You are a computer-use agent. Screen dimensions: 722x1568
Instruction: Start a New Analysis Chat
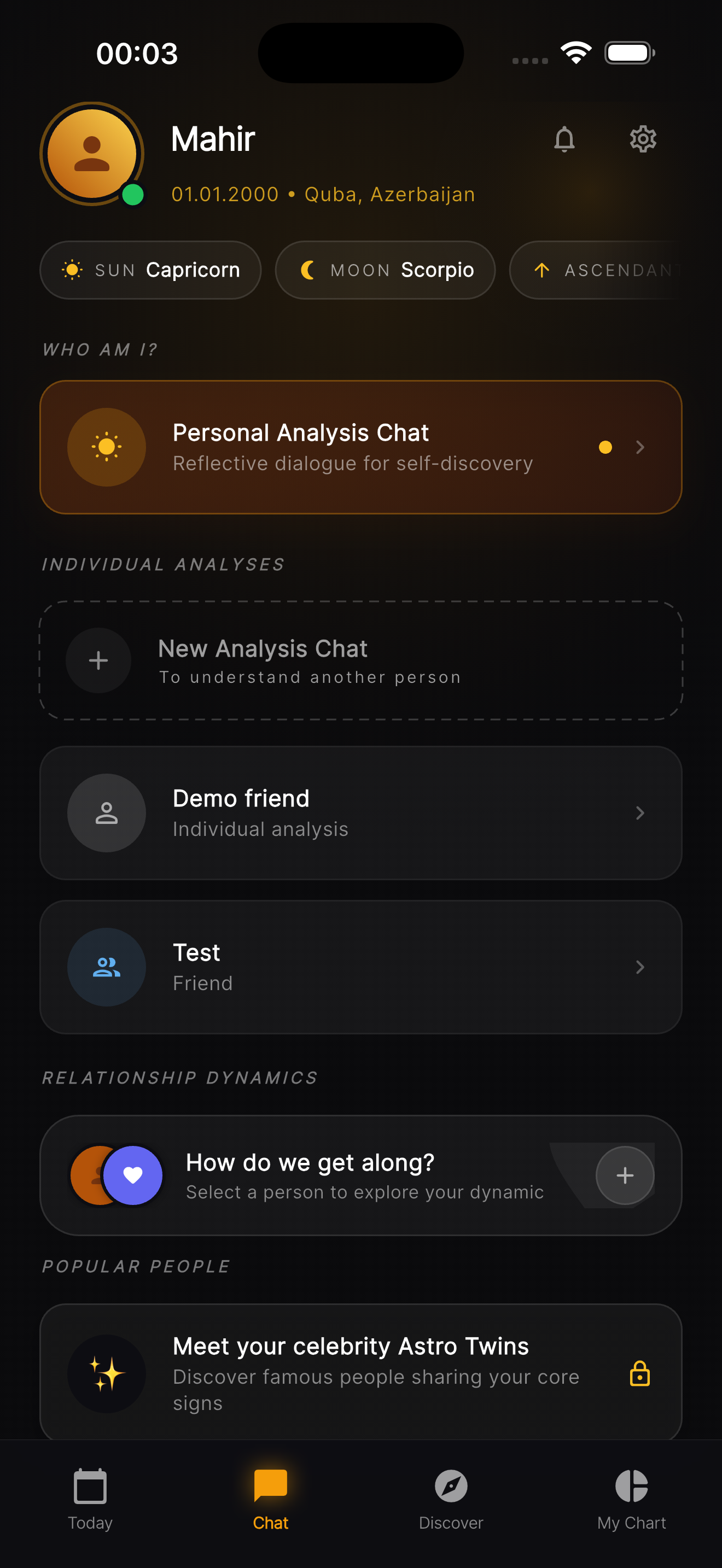(x=360, y=660)
